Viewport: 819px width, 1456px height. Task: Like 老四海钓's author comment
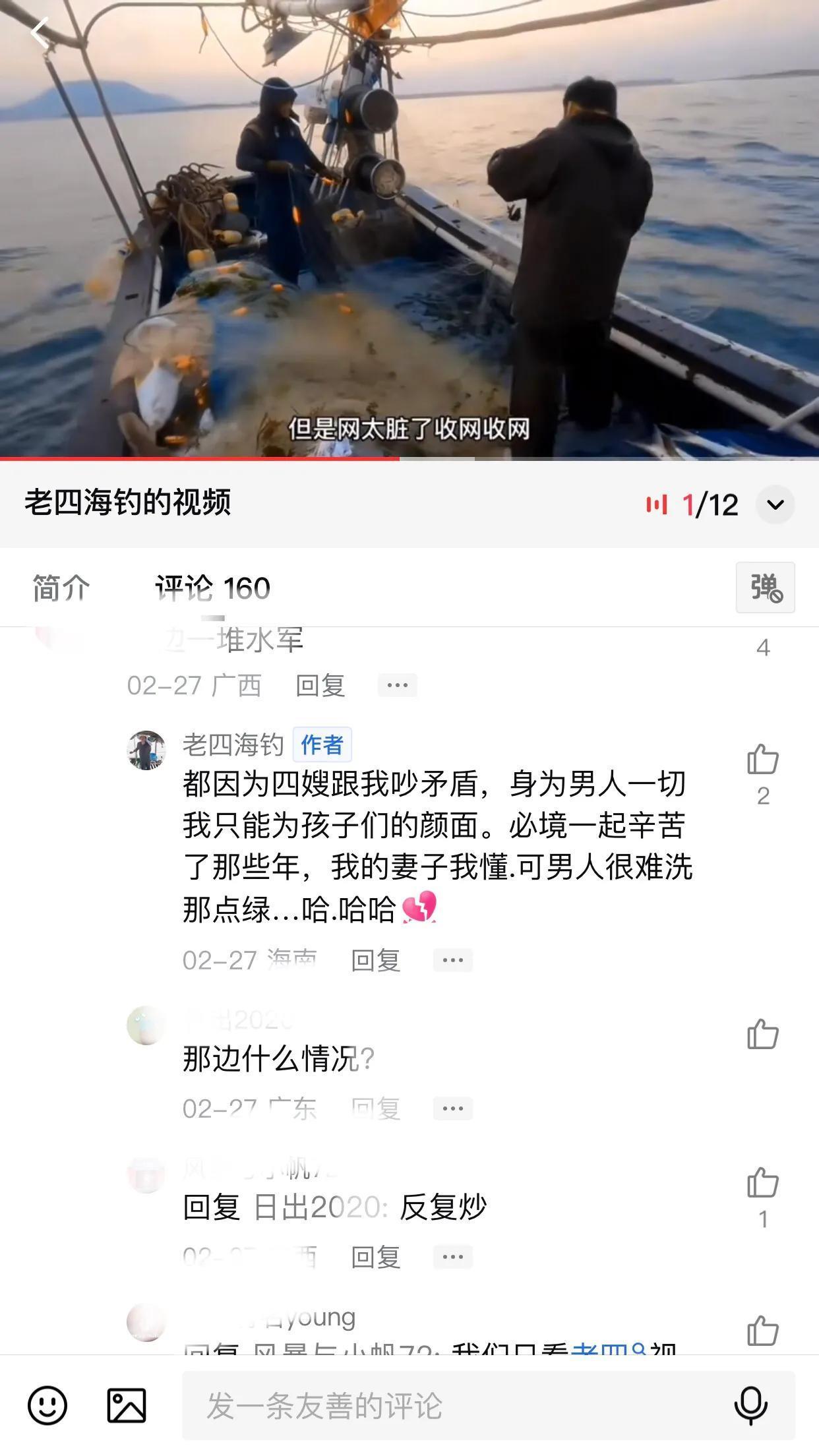click(x=762, y=760)
